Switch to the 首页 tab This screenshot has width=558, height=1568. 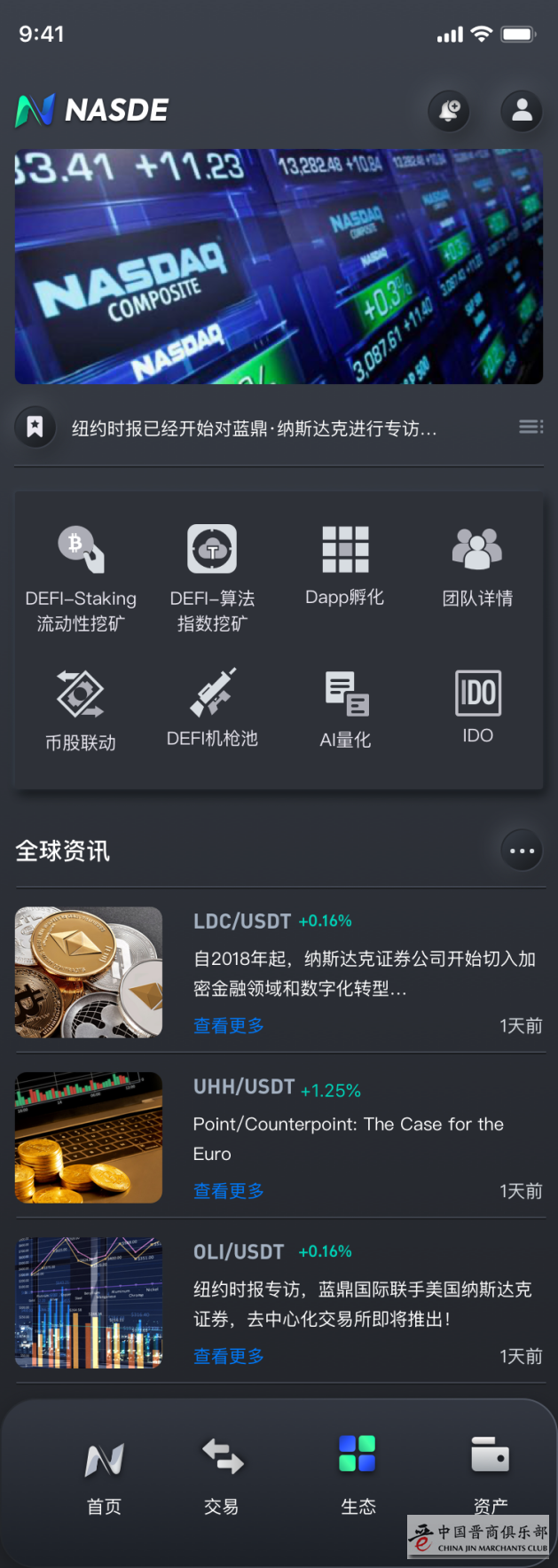104,1477
